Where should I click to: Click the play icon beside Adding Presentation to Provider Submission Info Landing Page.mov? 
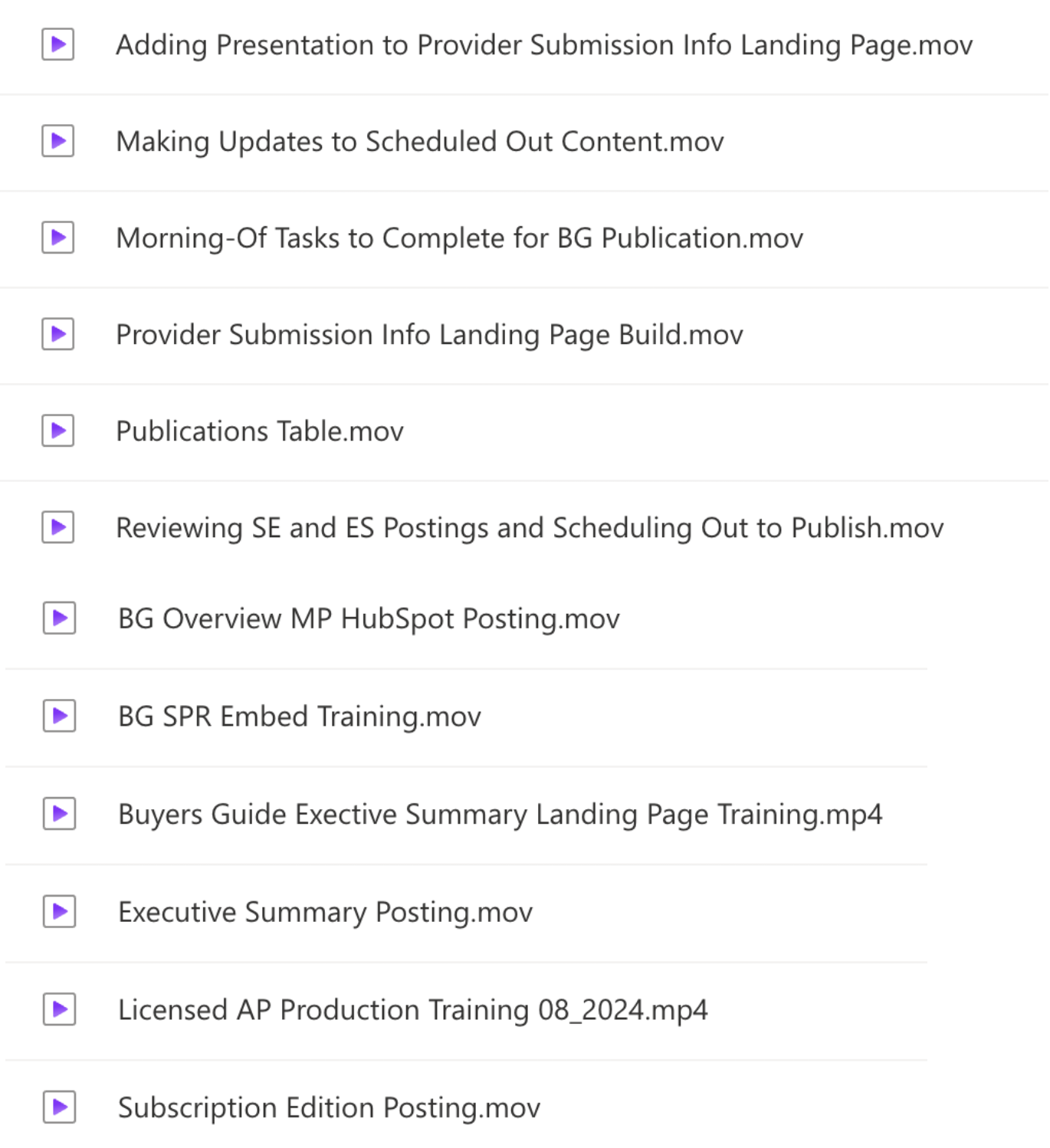[57, 45]
